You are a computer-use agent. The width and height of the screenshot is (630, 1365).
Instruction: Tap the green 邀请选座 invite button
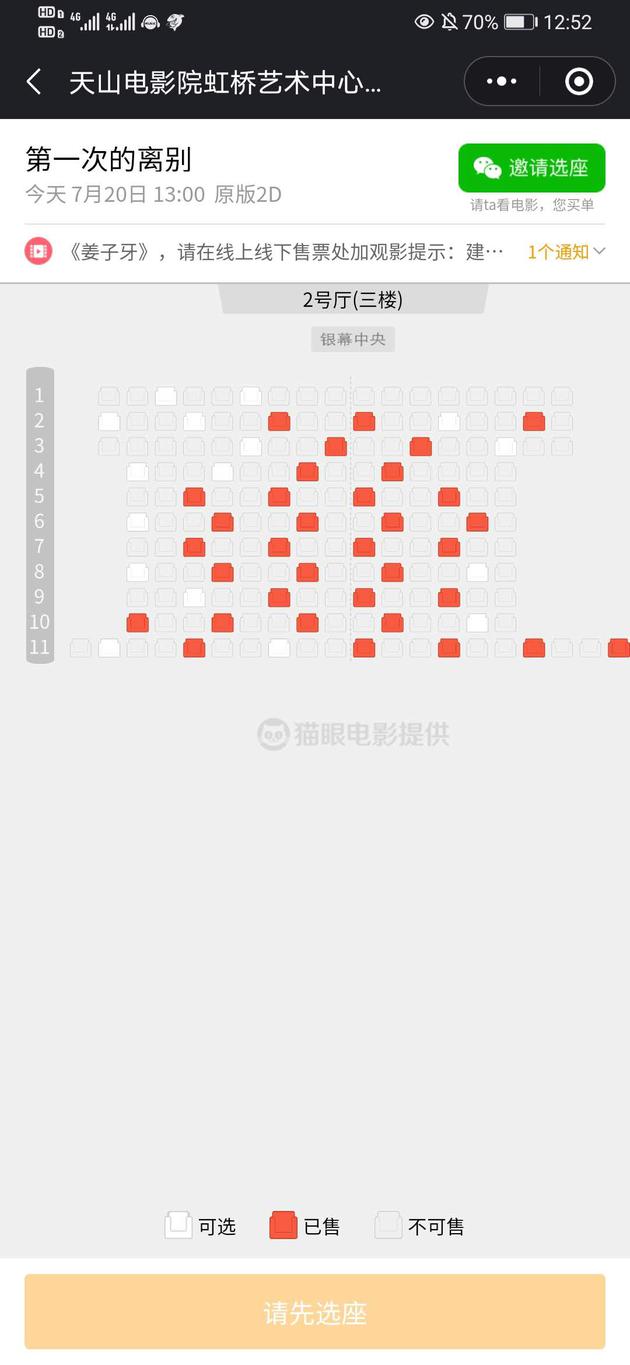point(531,168)
